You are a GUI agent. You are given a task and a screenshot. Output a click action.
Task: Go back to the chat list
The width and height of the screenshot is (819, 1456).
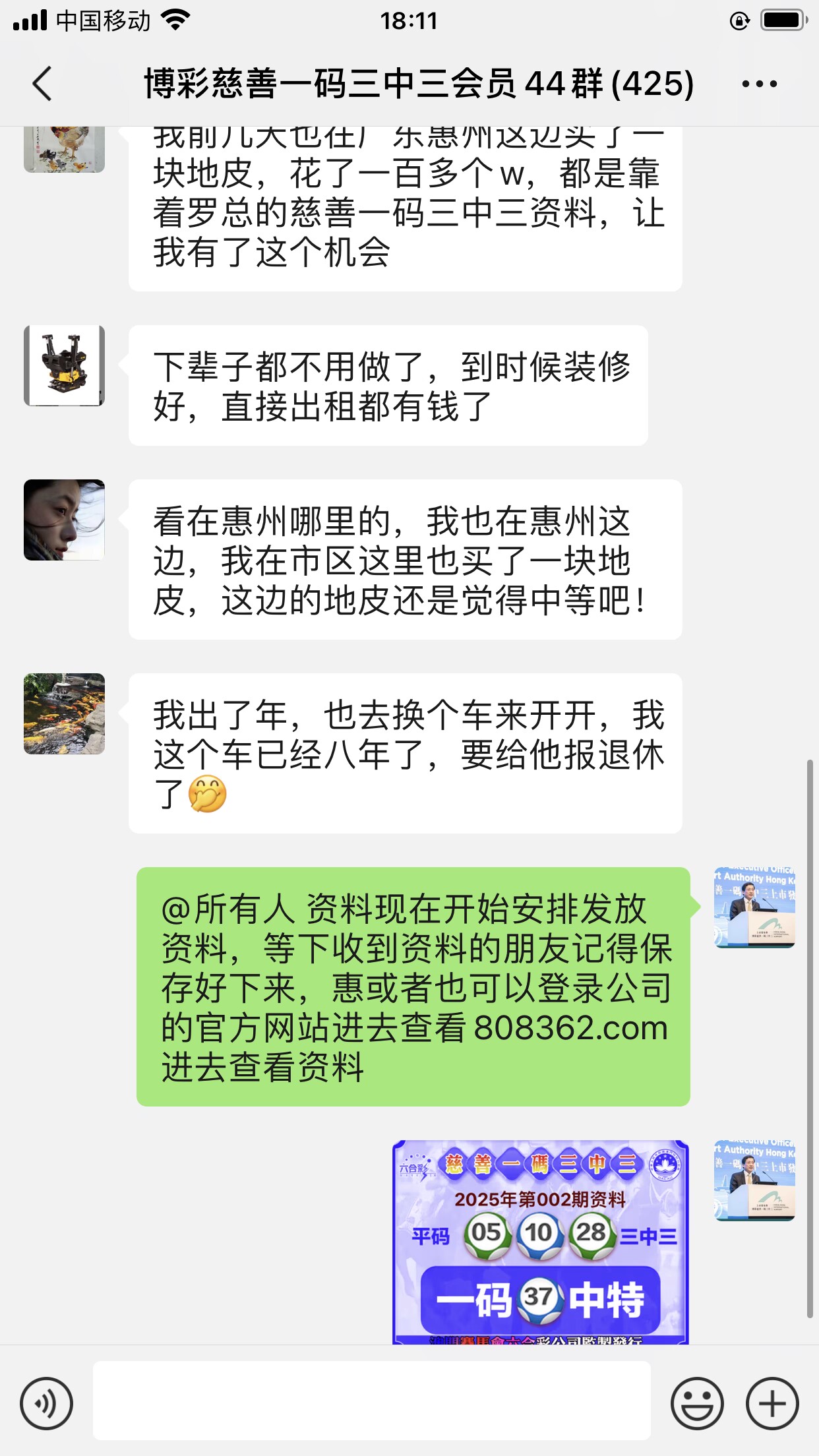click(42, 84)
